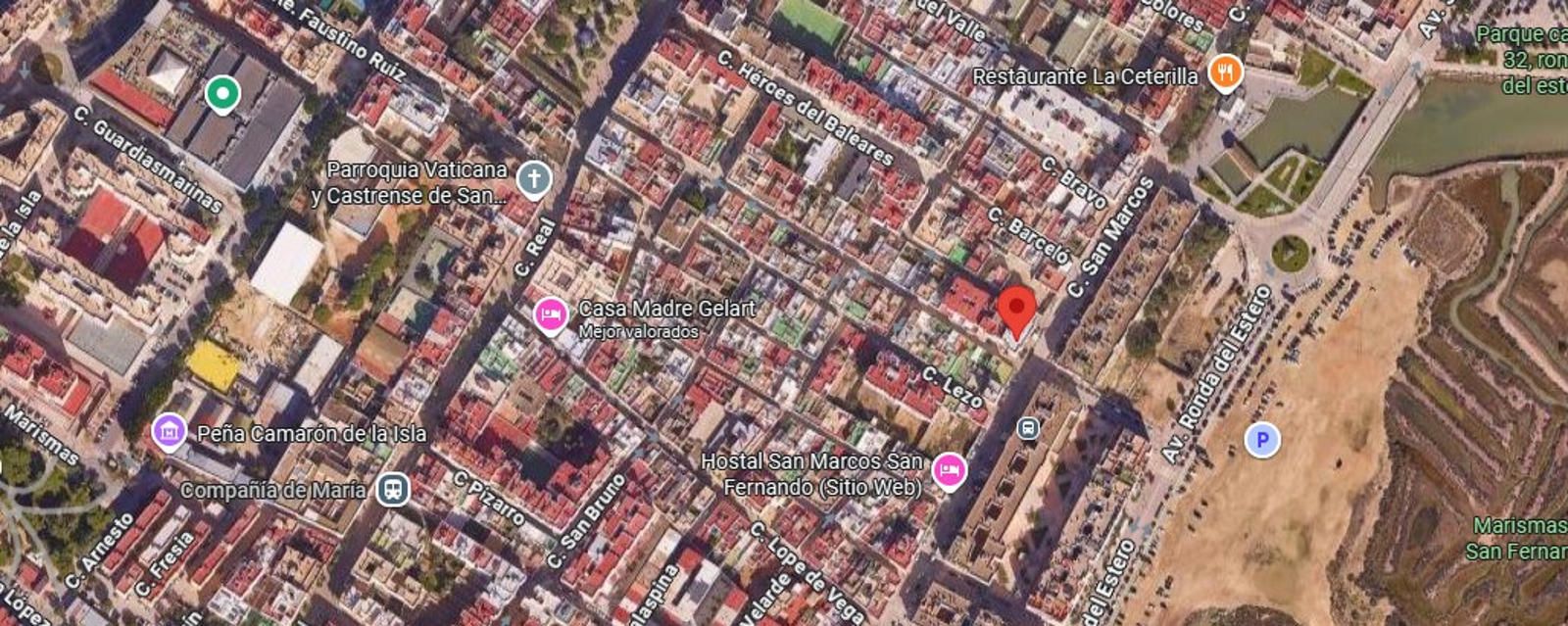Tap the Parroquia Vaticana y Castrense church marker
The image size is (1568, 626).
pos(533,179)
